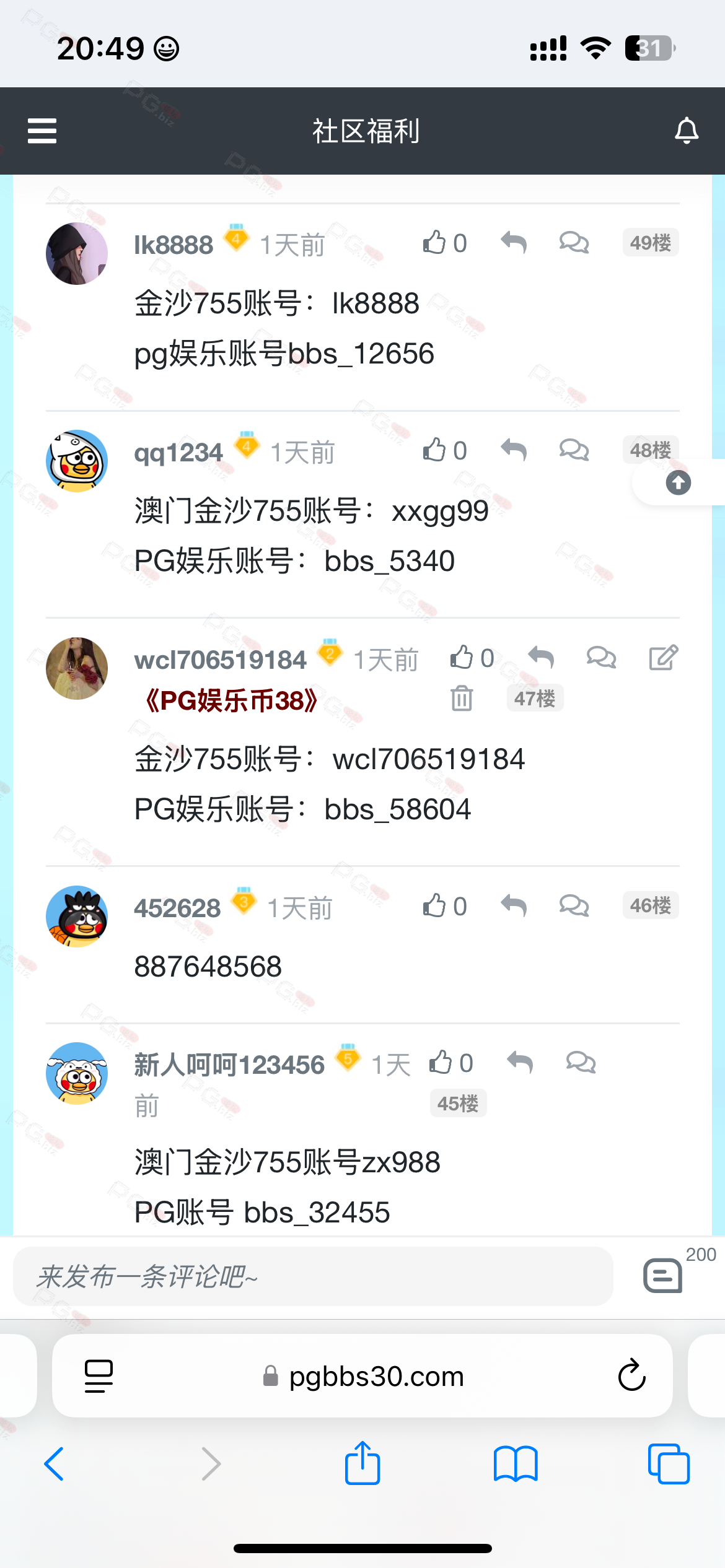
Task: Open the notifications bell
Action: pyautogui.click(x=686, y=131)
